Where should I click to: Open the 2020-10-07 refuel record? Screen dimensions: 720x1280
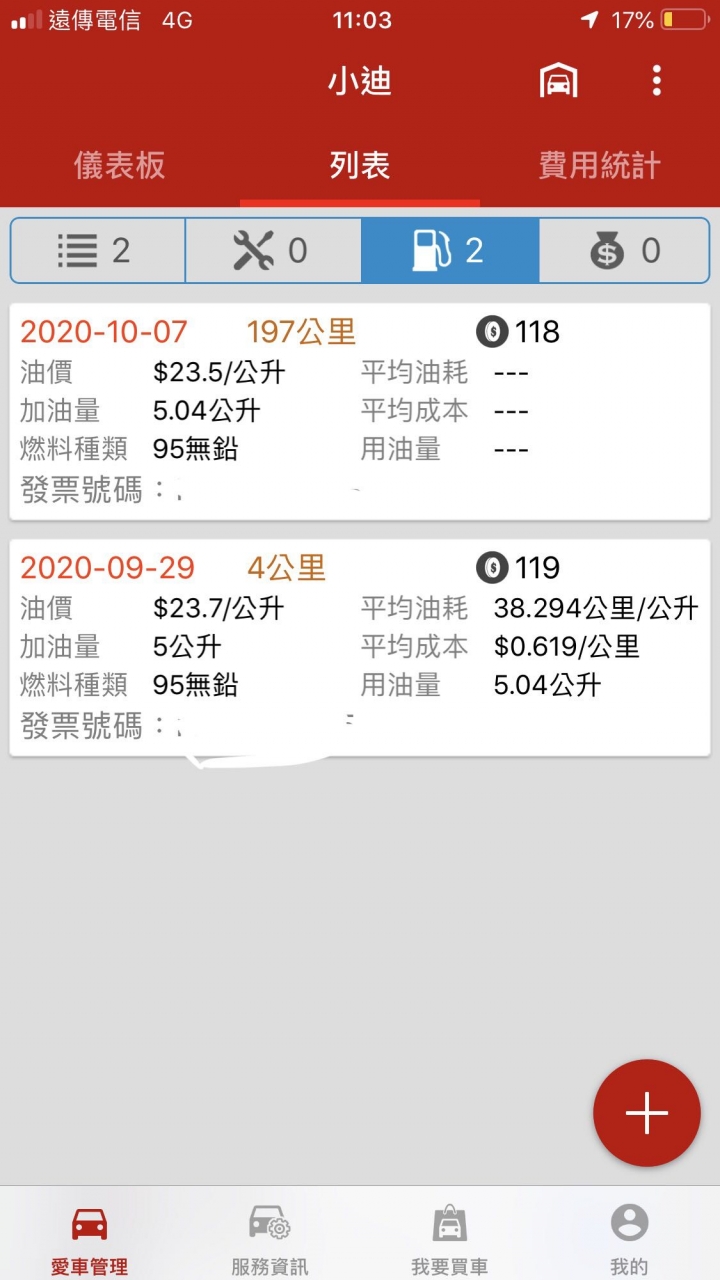click(x=360, y=412)
